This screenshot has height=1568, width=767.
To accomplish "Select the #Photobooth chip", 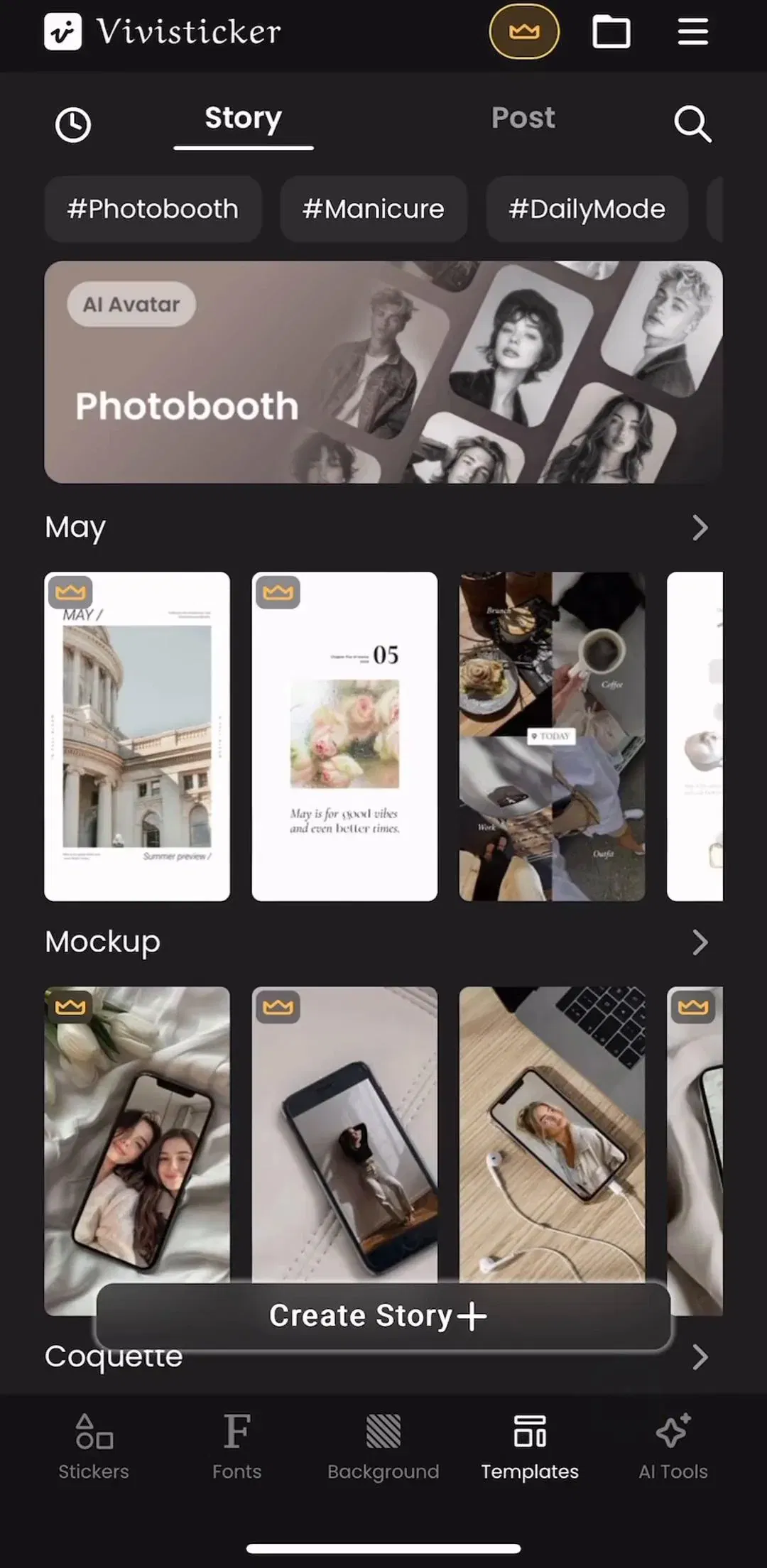I will [153, 209].
